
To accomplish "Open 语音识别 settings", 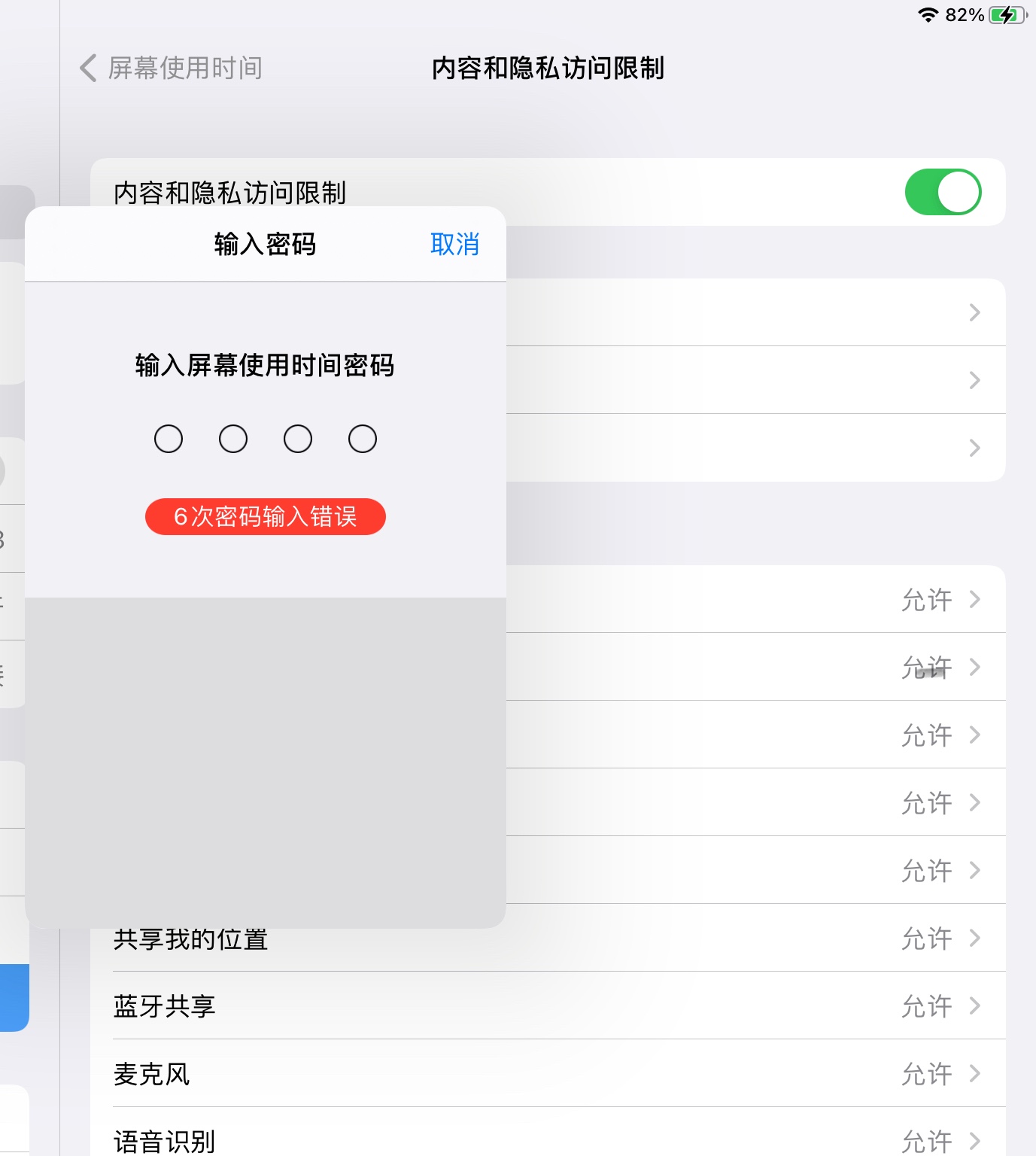I will [x=548, y=1139].
